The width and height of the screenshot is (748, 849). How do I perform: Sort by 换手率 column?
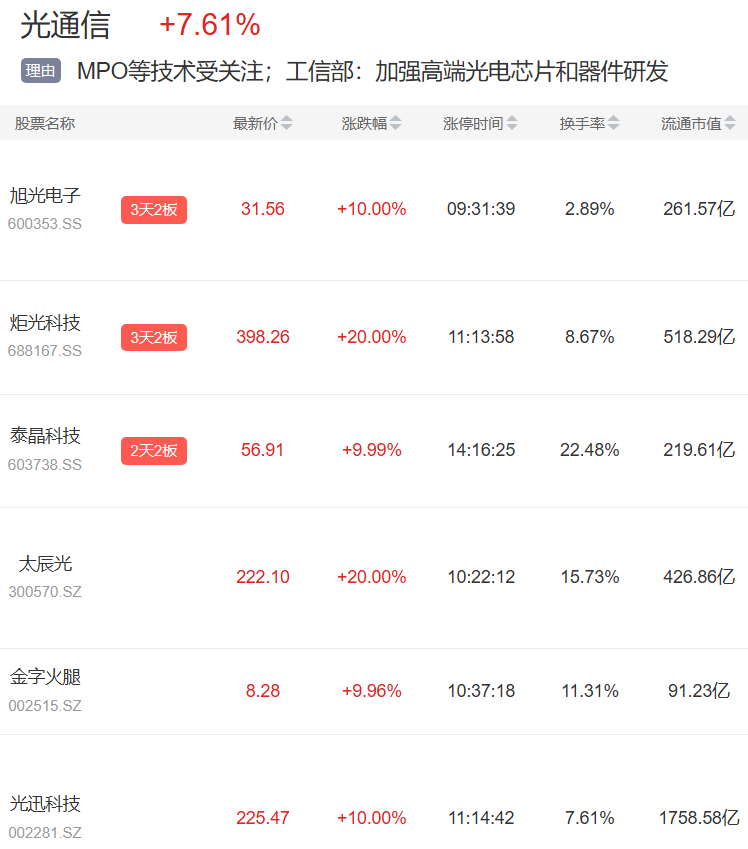589,123
